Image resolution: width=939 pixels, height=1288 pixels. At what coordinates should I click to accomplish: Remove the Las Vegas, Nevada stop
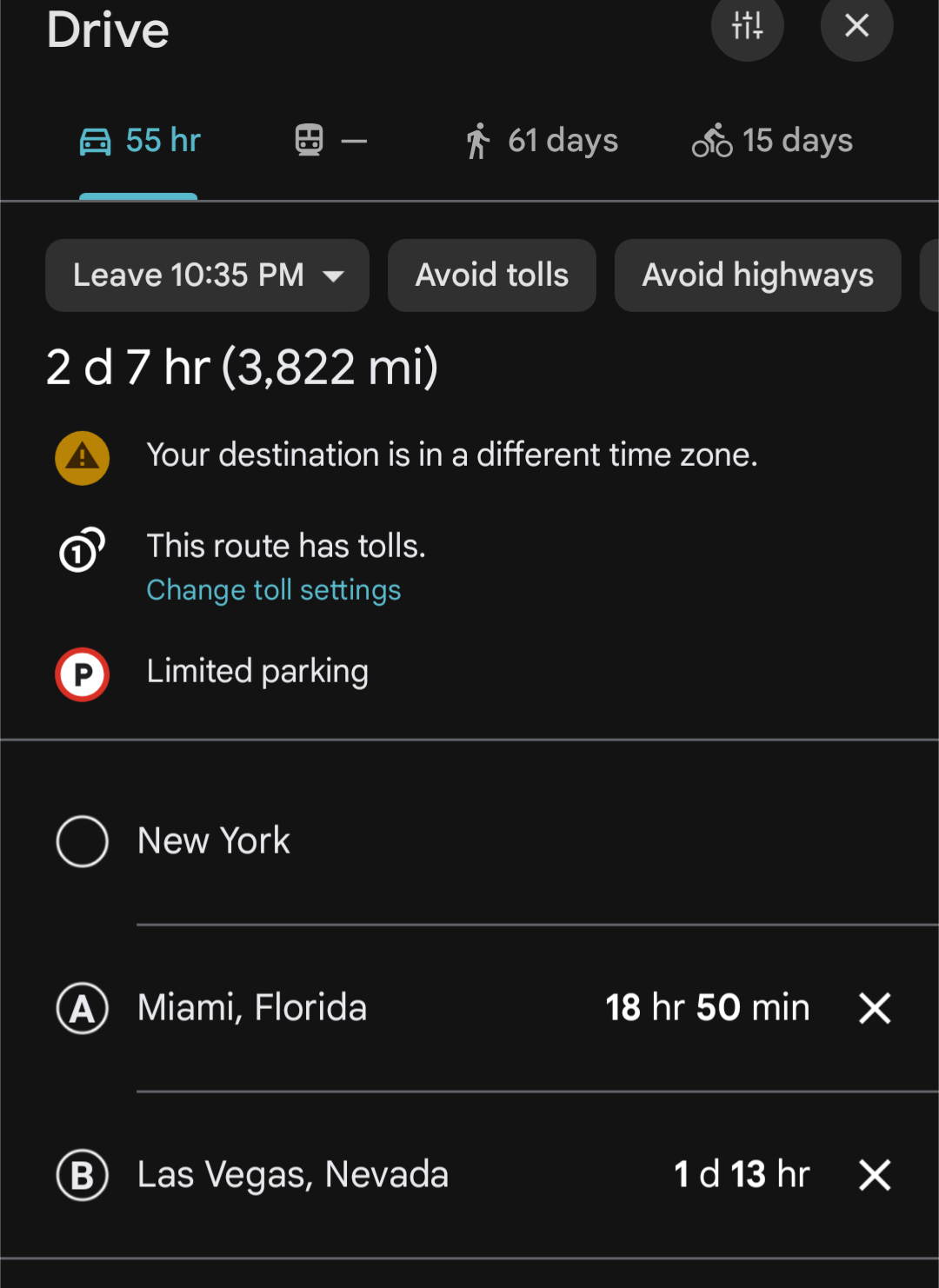875,1175
